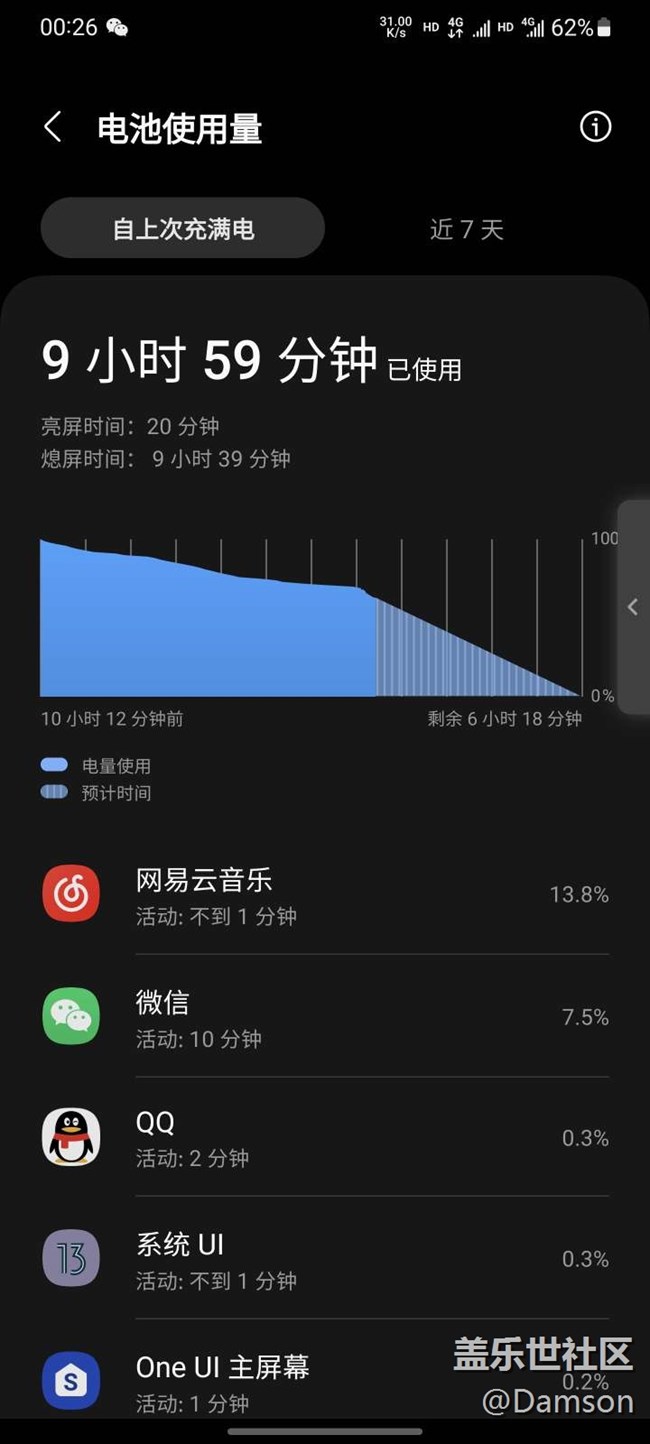The width and height of the screenshot is (650, 1444).
Task: Open the battery info icon
Action: [x=595, y=127]
